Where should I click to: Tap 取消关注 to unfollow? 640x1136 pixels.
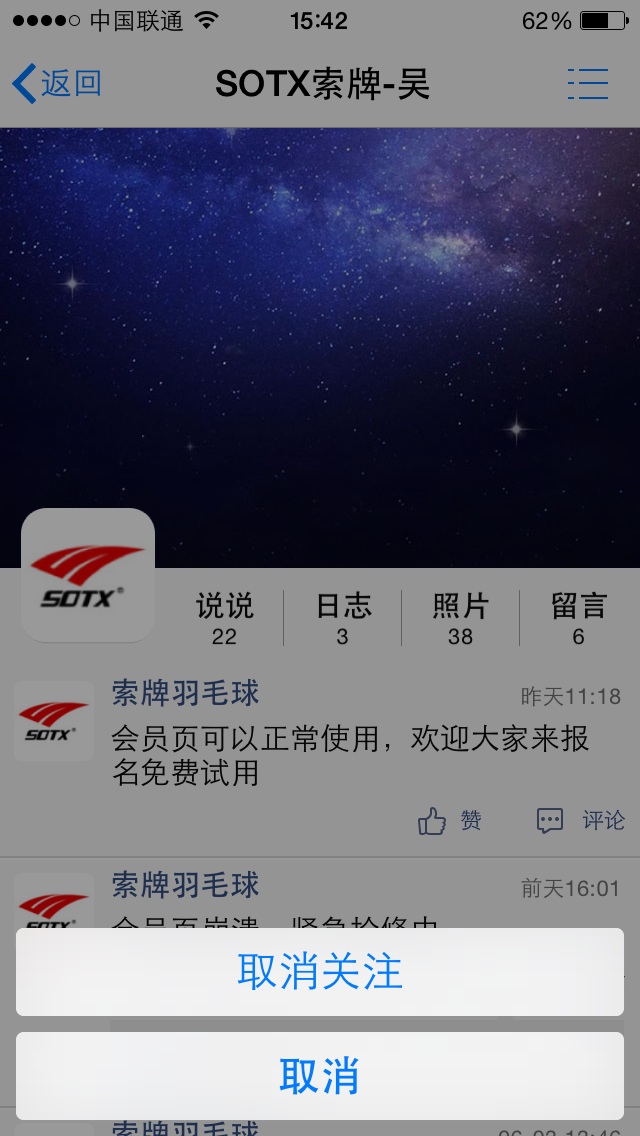click(x=320, y=972)
